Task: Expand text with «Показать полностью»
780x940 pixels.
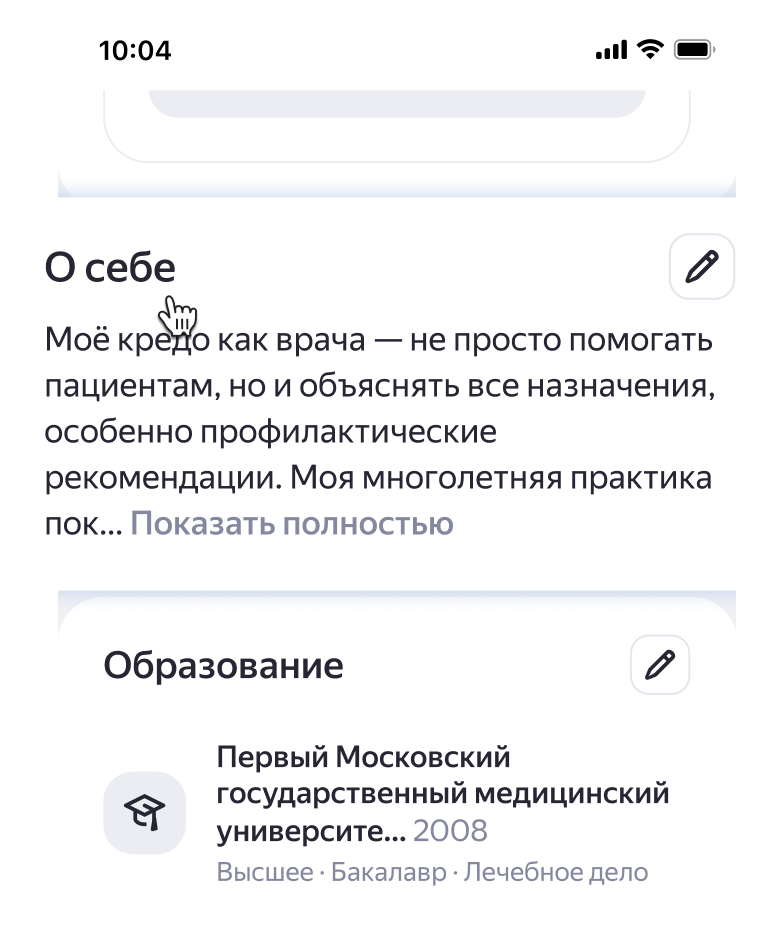Action: point(292,524)
